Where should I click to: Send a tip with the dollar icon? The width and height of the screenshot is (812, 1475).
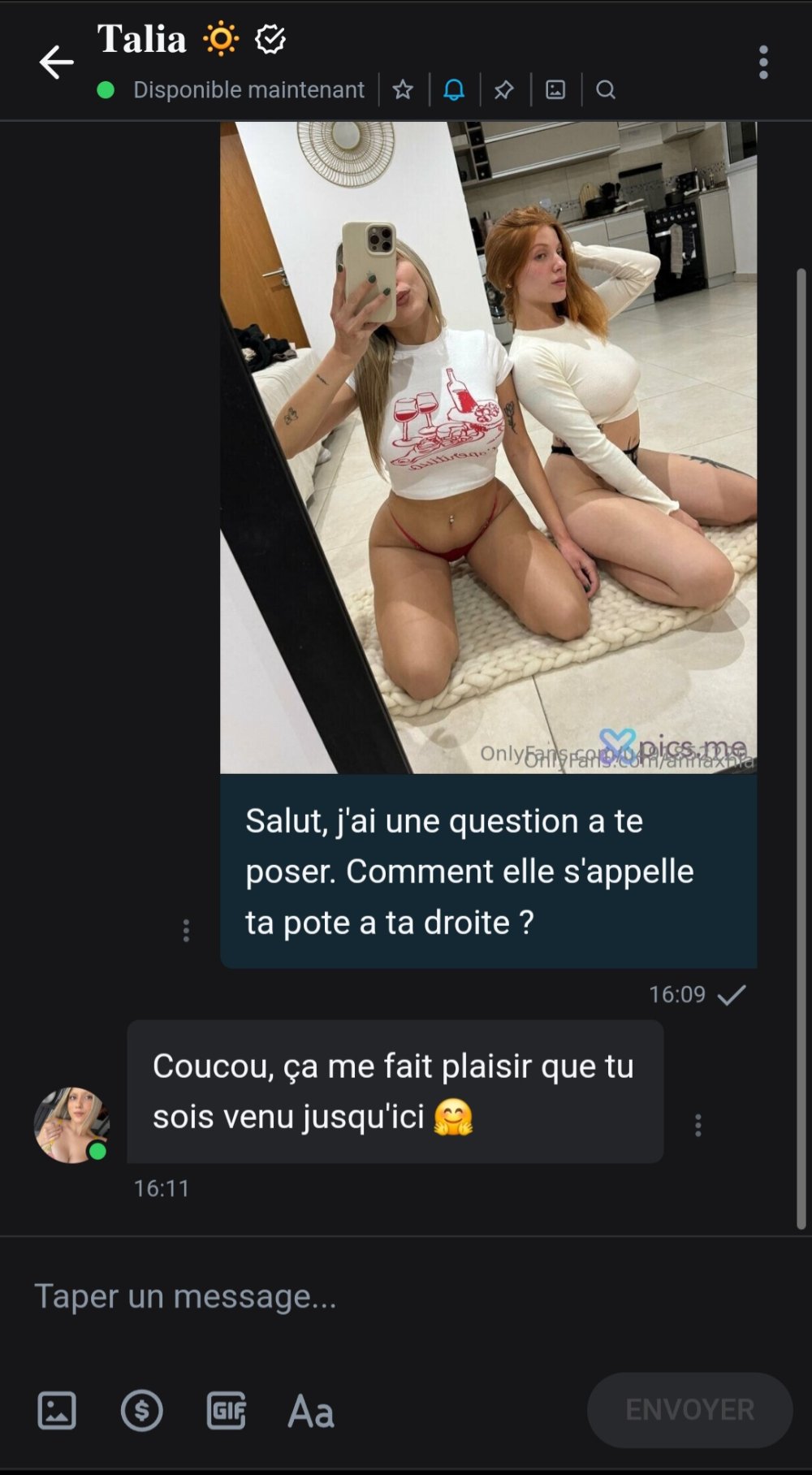click(x=142, y=1410)
